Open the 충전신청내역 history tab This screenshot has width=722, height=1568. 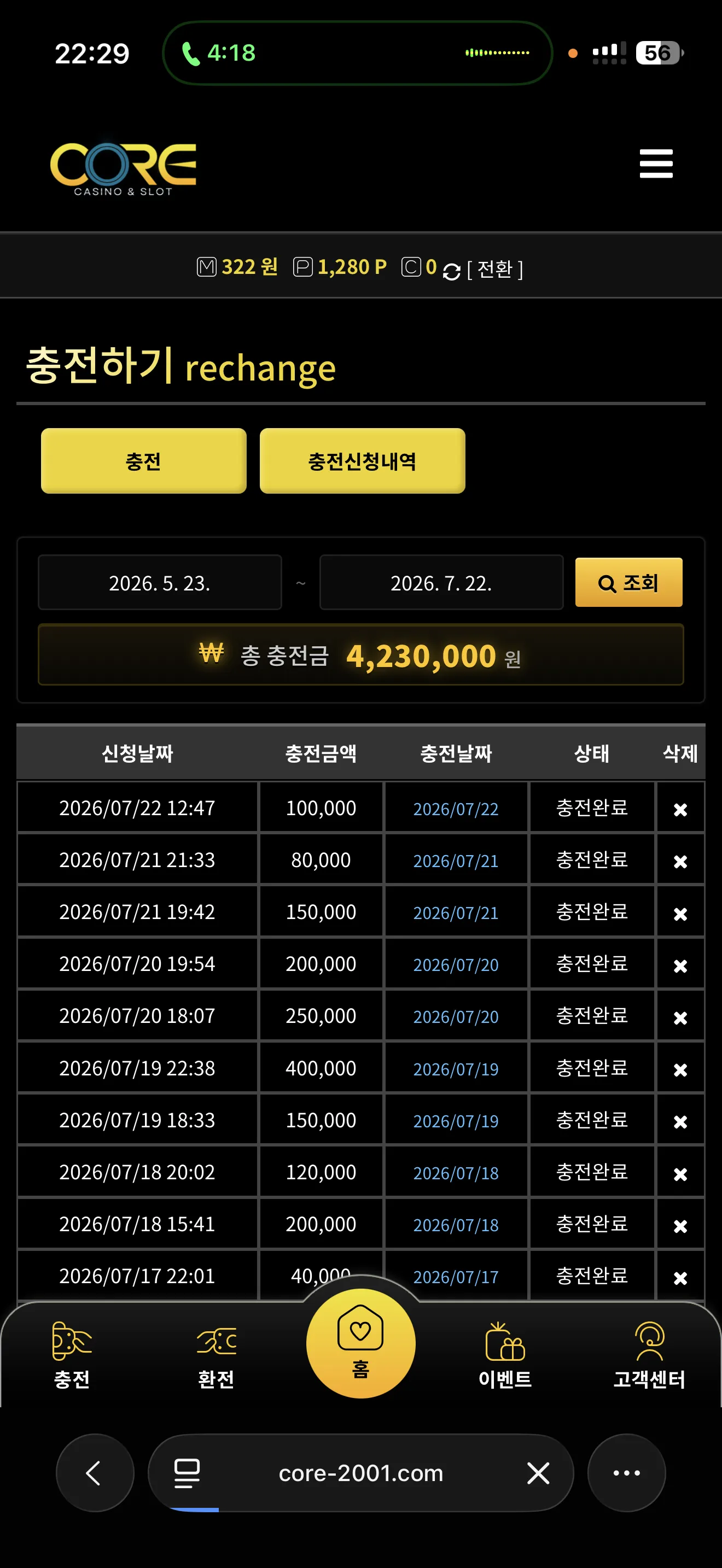(x=362, y=461)
